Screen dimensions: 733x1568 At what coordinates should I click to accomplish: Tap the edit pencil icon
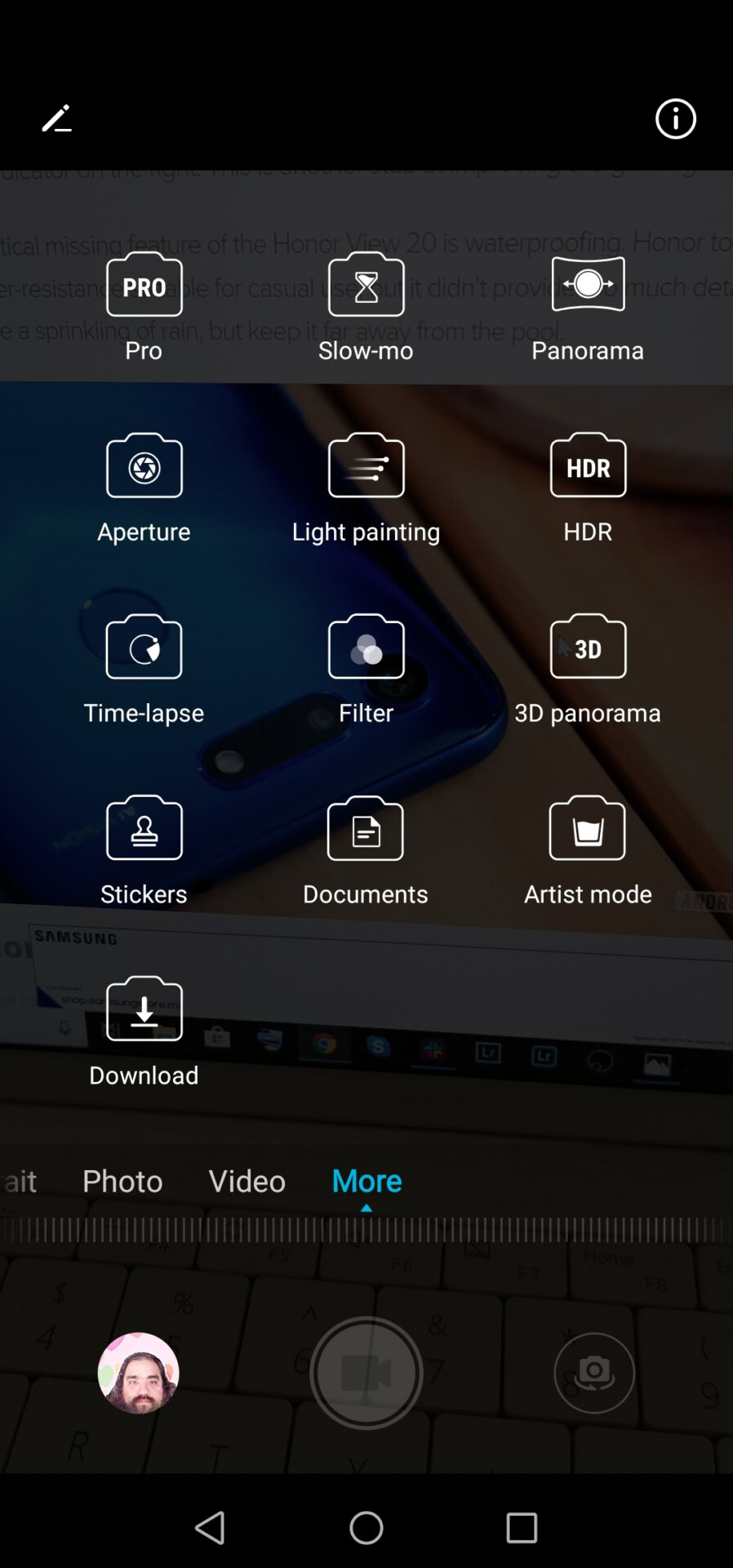coord(56,119)
